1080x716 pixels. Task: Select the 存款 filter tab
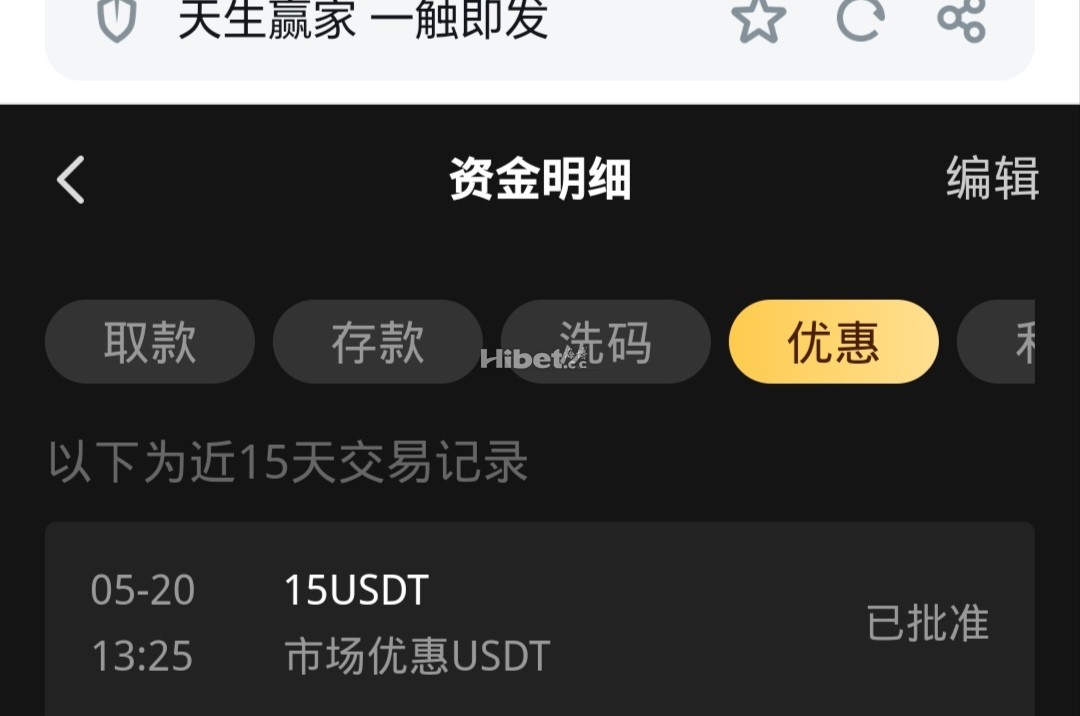click(x=377, y=342)
